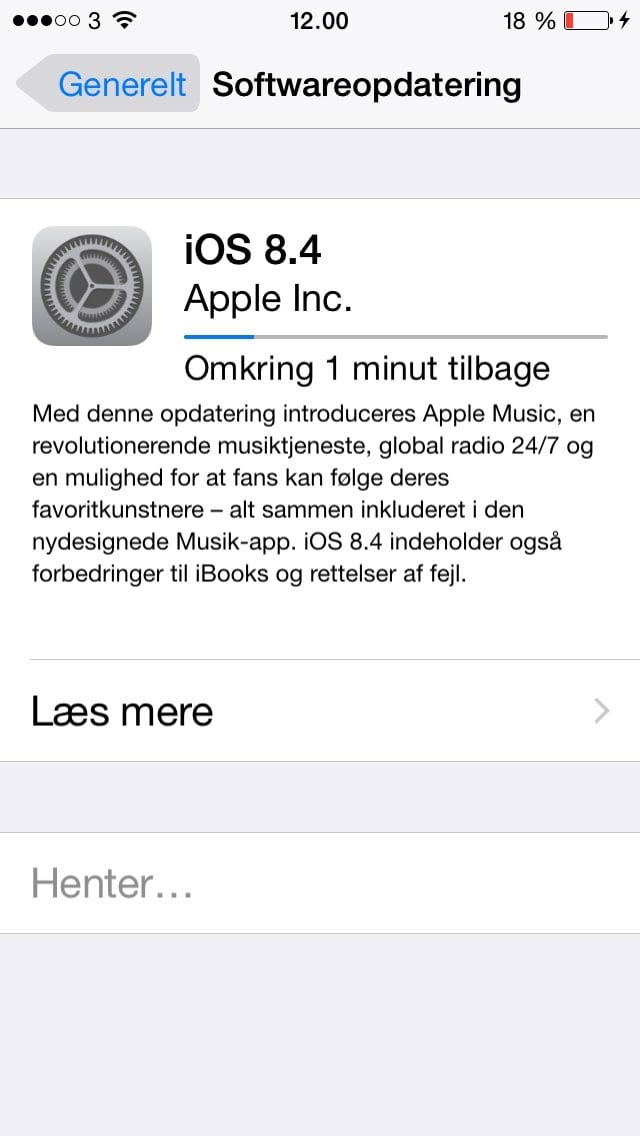Go back to Generelt settings
640x1136 pixels.
pyautogui.click(x=110, y=84)
